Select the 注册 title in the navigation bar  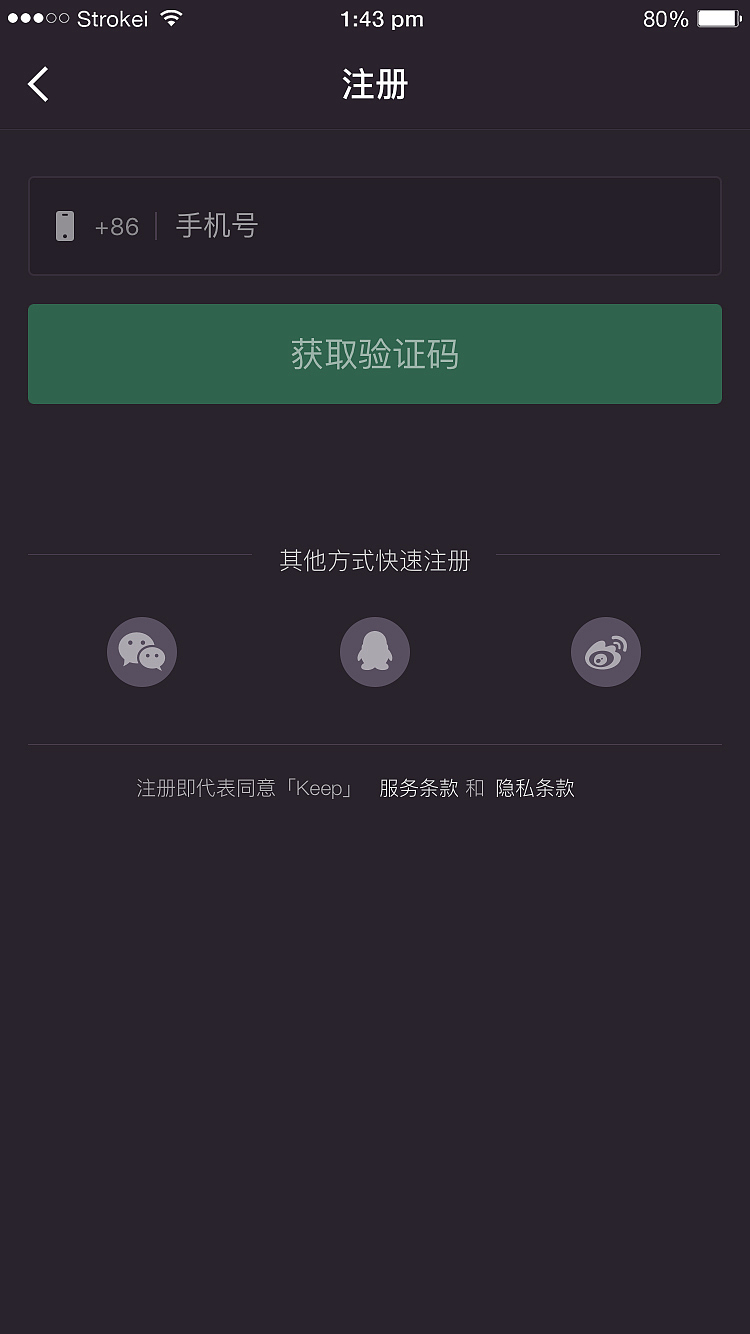[x=375, y=86]
